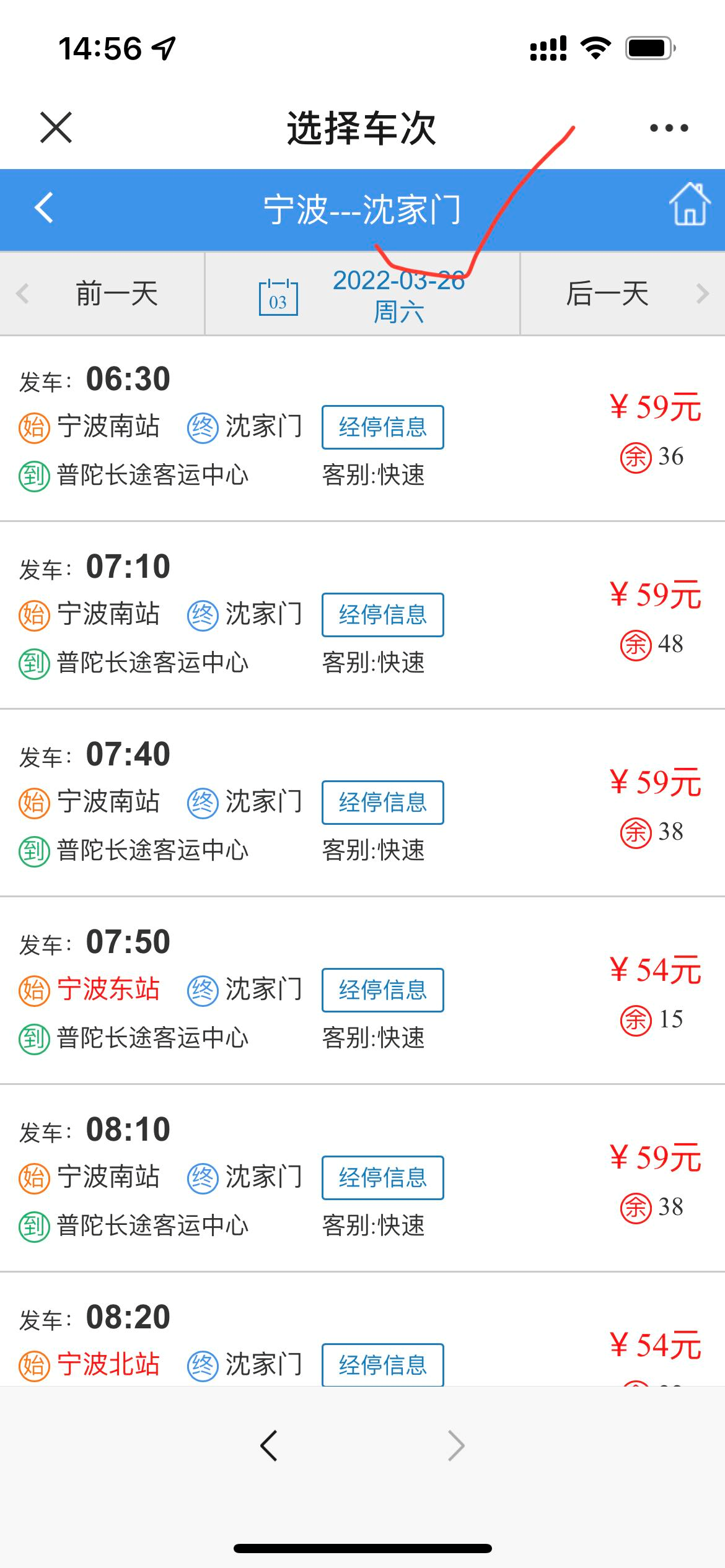
Task: Select the 08:10 departure from 宁波南站
Action: [x=186, y=1130]
